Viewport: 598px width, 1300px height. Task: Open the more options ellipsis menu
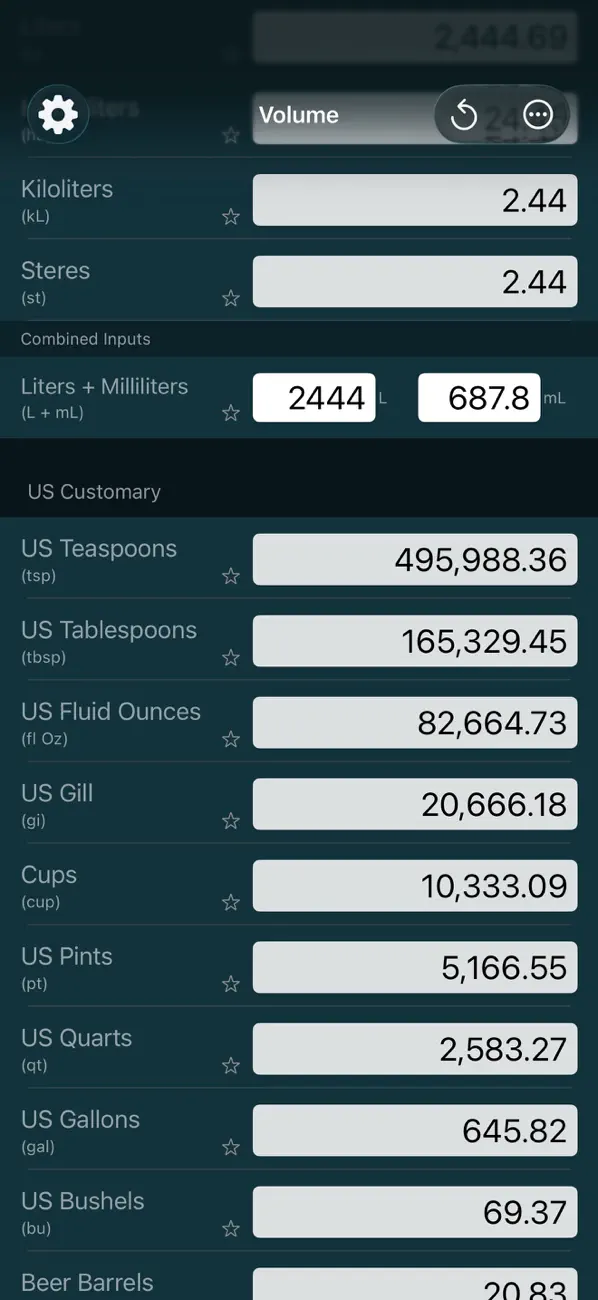tap(538, 116)
